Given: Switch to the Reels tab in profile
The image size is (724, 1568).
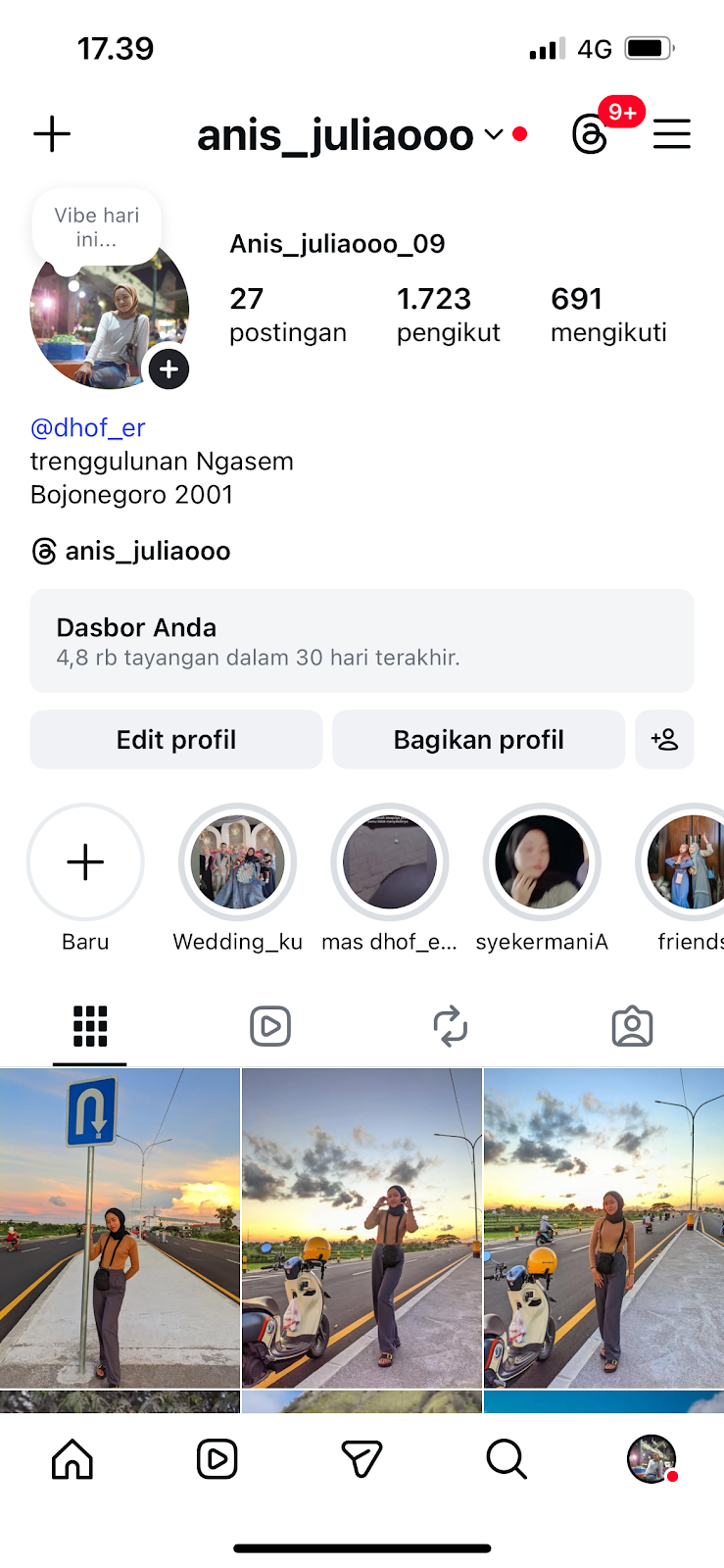Looking at the screenshot, I should coord(270,1026).
